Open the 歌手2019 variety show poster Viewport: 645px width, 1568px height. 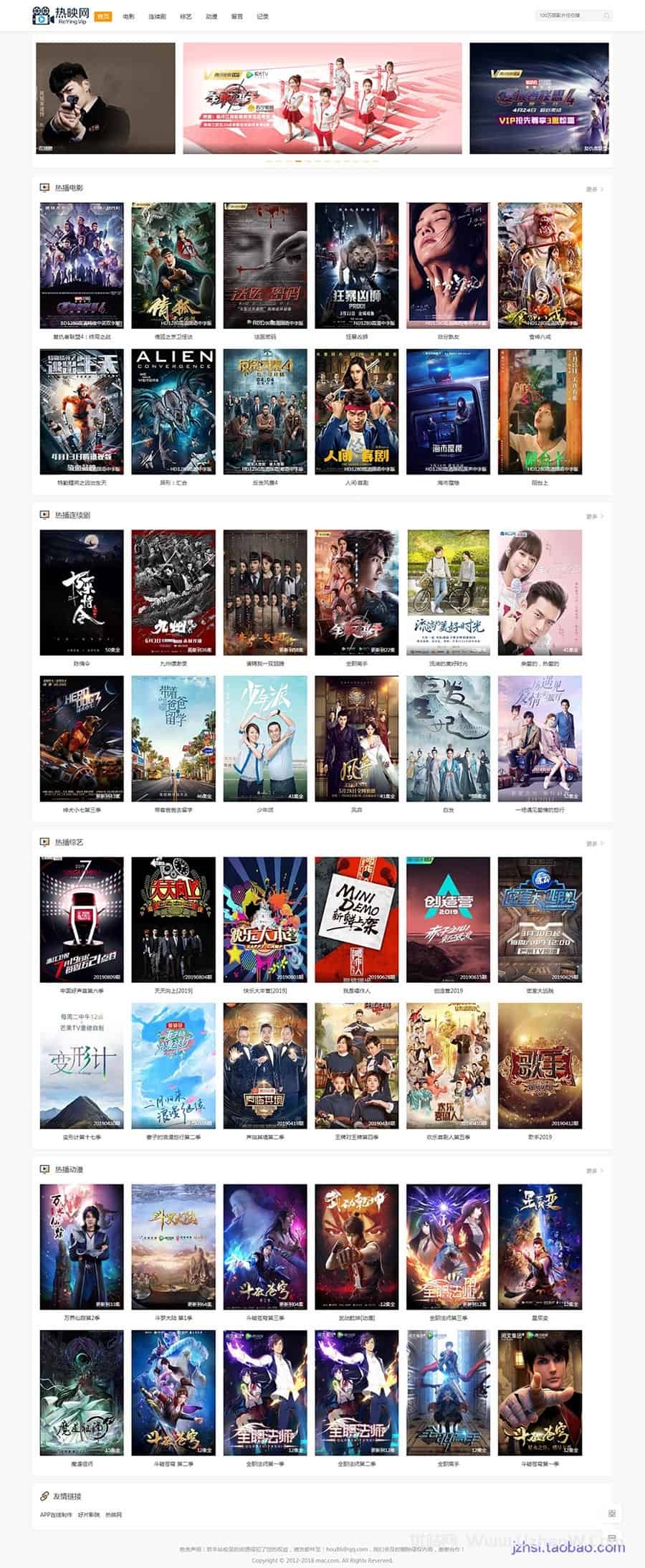[540, 1065]
